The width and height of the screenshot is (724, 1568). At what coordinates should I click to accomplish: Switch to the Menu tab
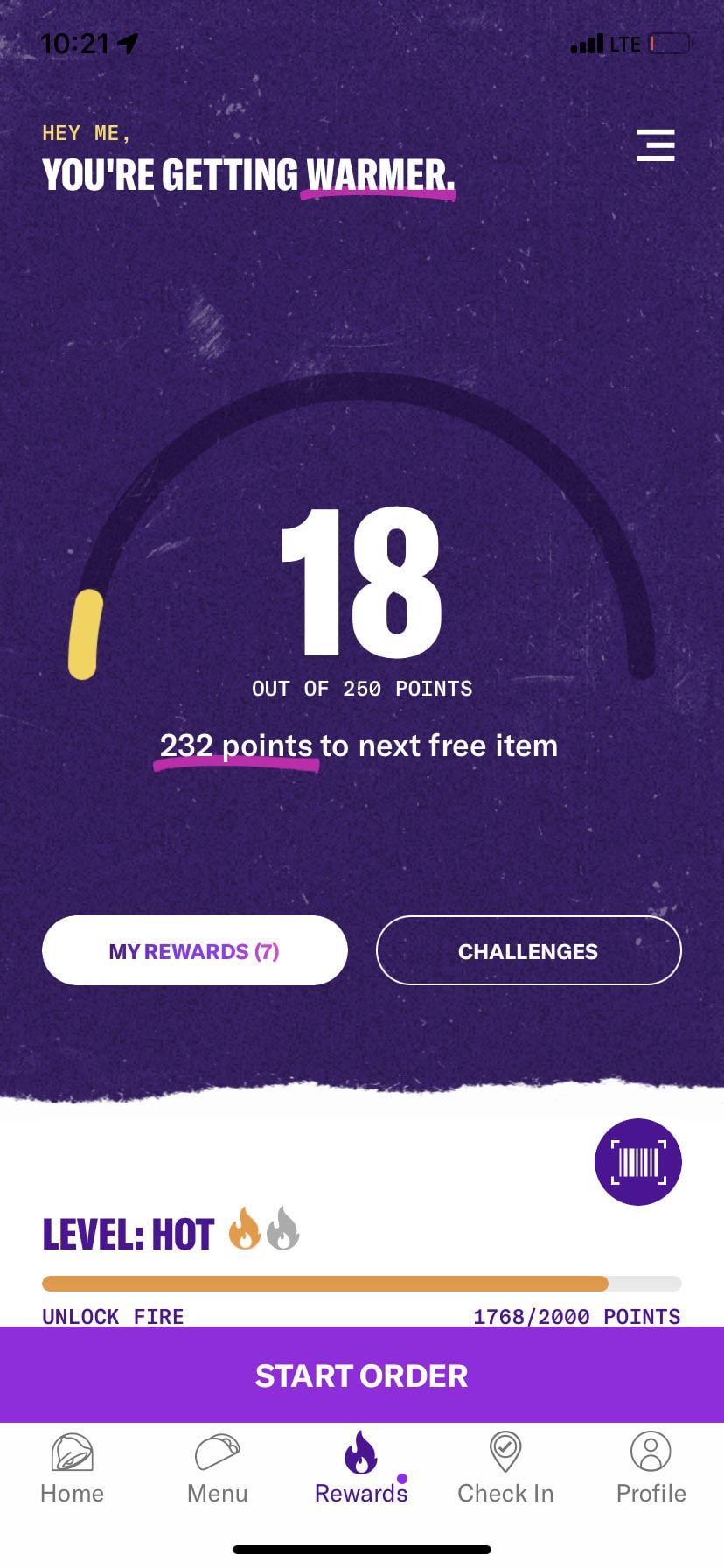pos(217,1470)
